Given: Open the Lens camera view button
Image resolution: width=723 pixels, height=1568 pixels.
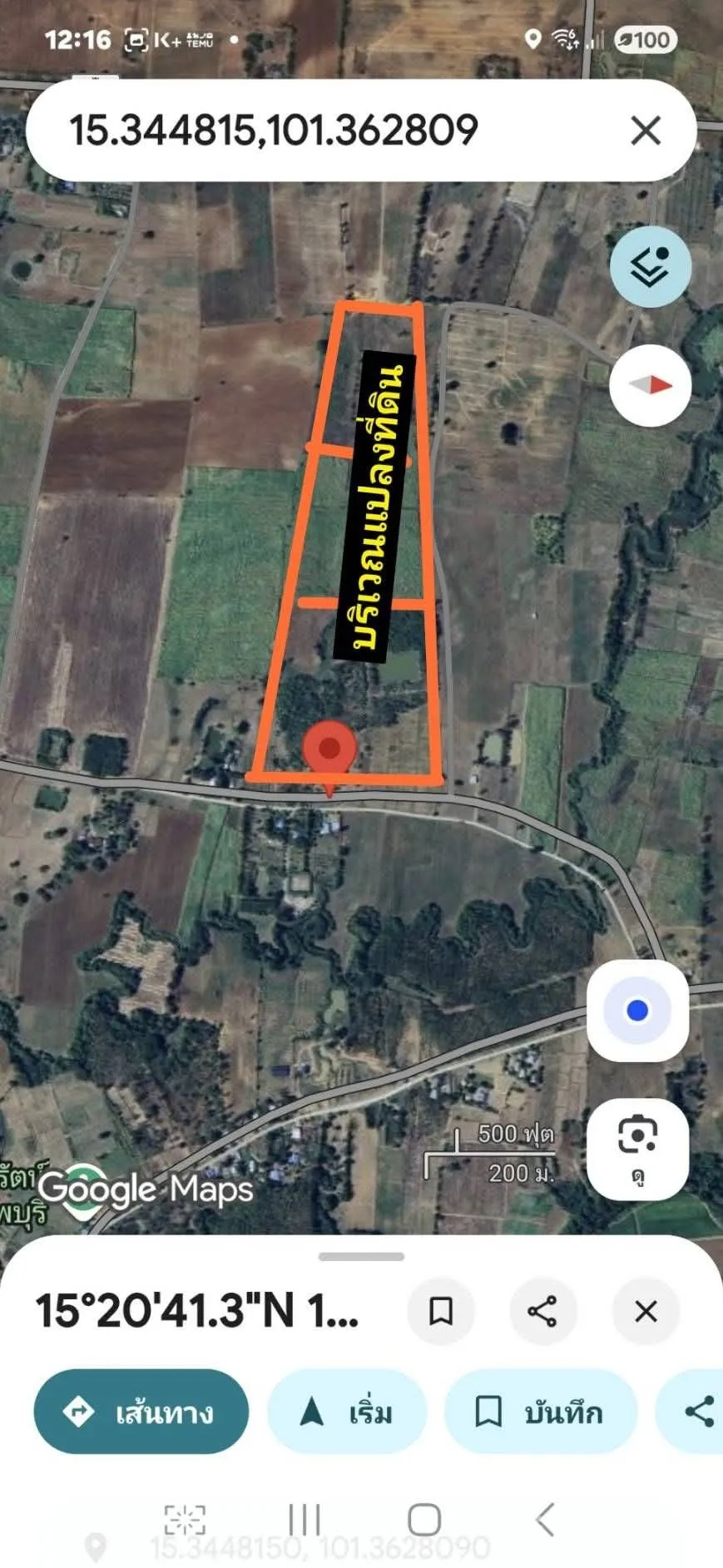Looking at the screenshot, I should 637,1147.
